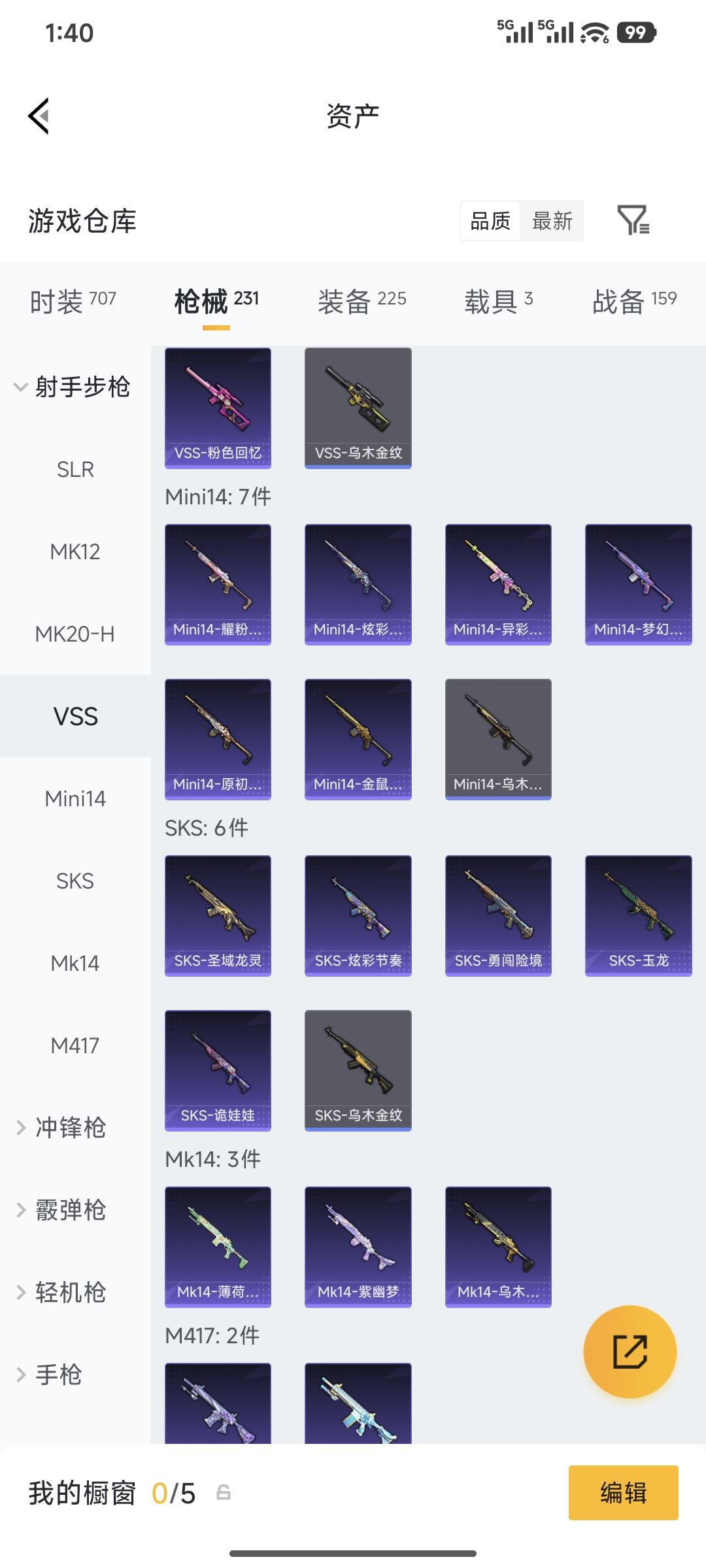This screenshot has height=1568, width=706.
Task: Switch to the 时装 tab
Action: pyautogui.click(x=73, y=301)
